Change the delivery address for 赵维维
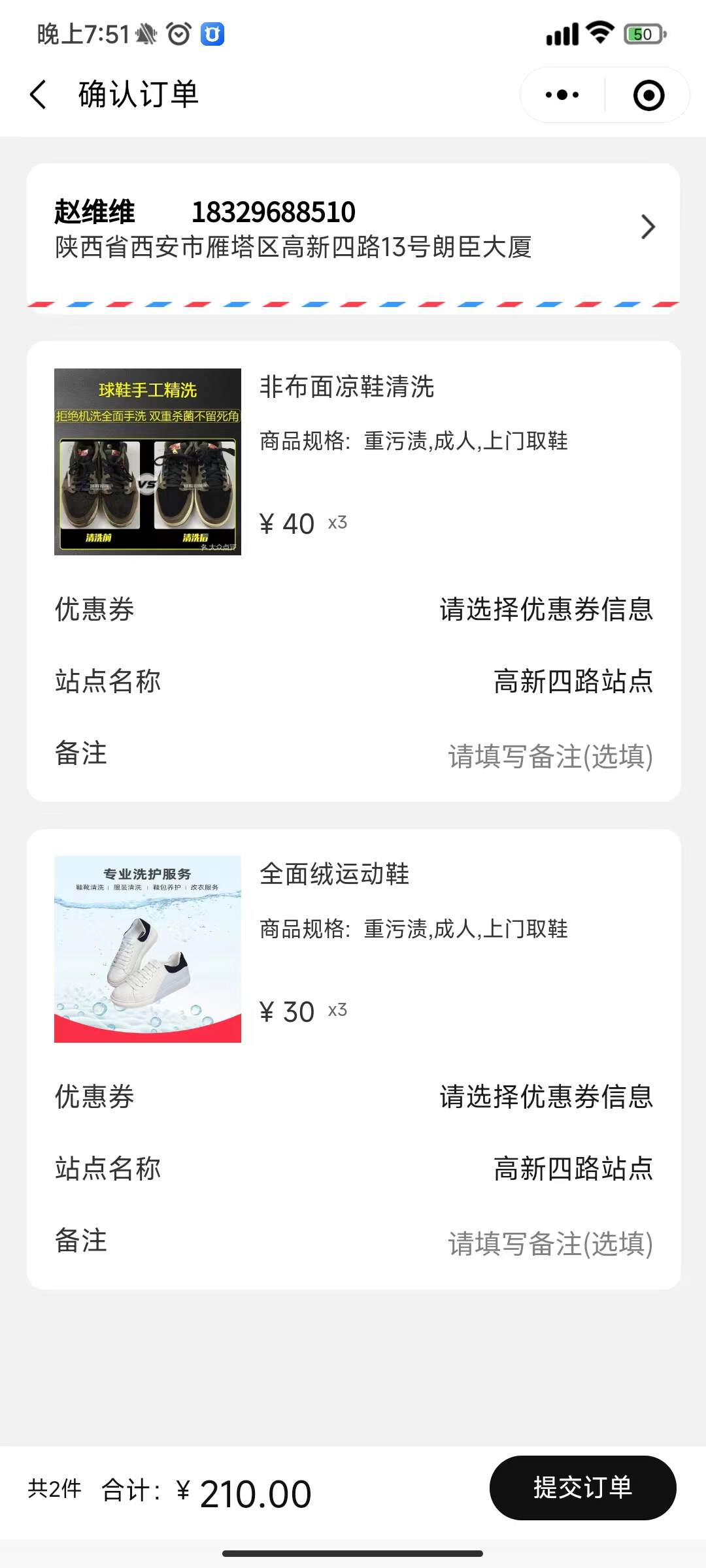The width and height of the screenshot is (706, 1568). coord(353,229)
